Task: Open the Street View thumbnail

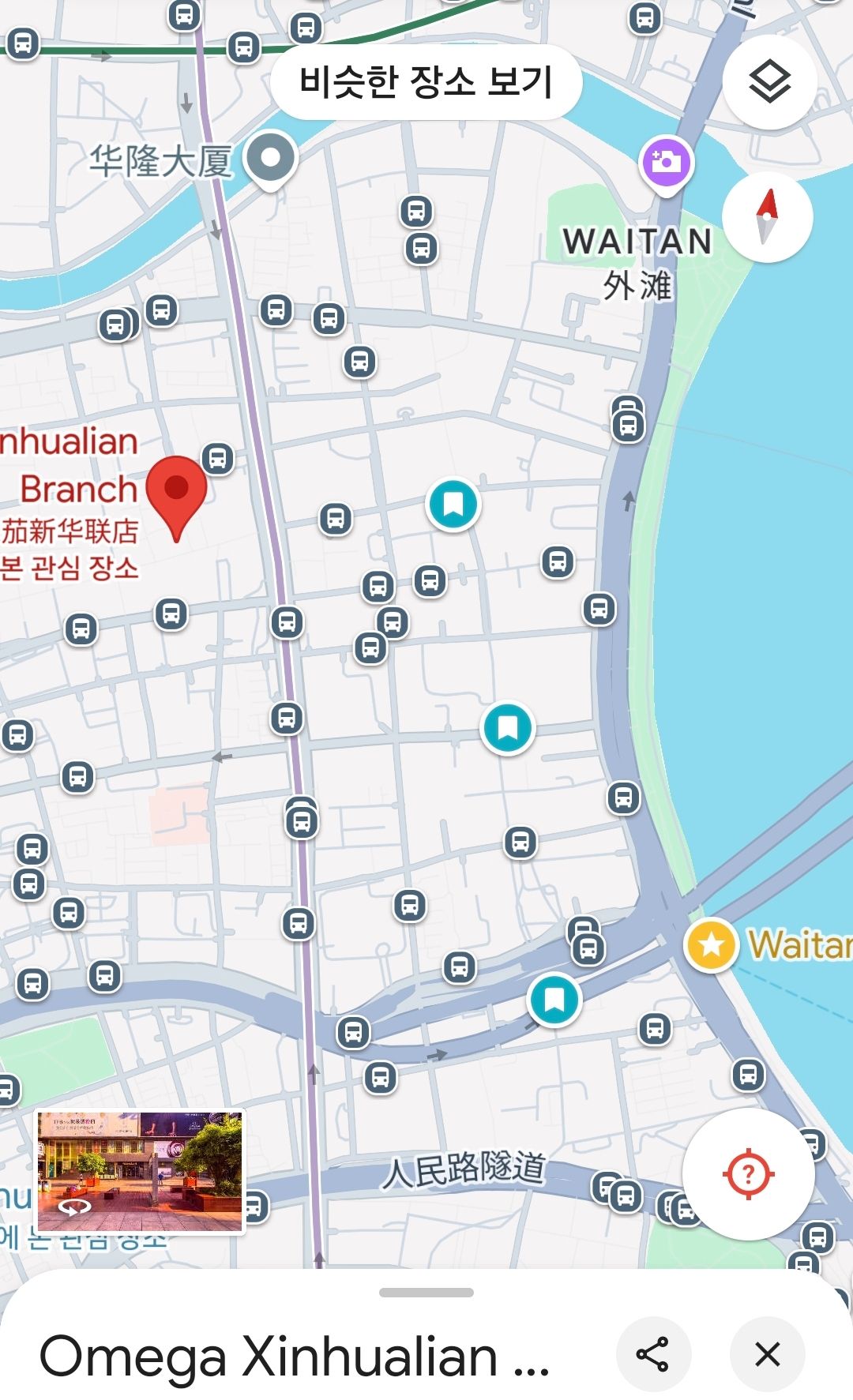Action: pyautogui.click(x=141, y=1172)
